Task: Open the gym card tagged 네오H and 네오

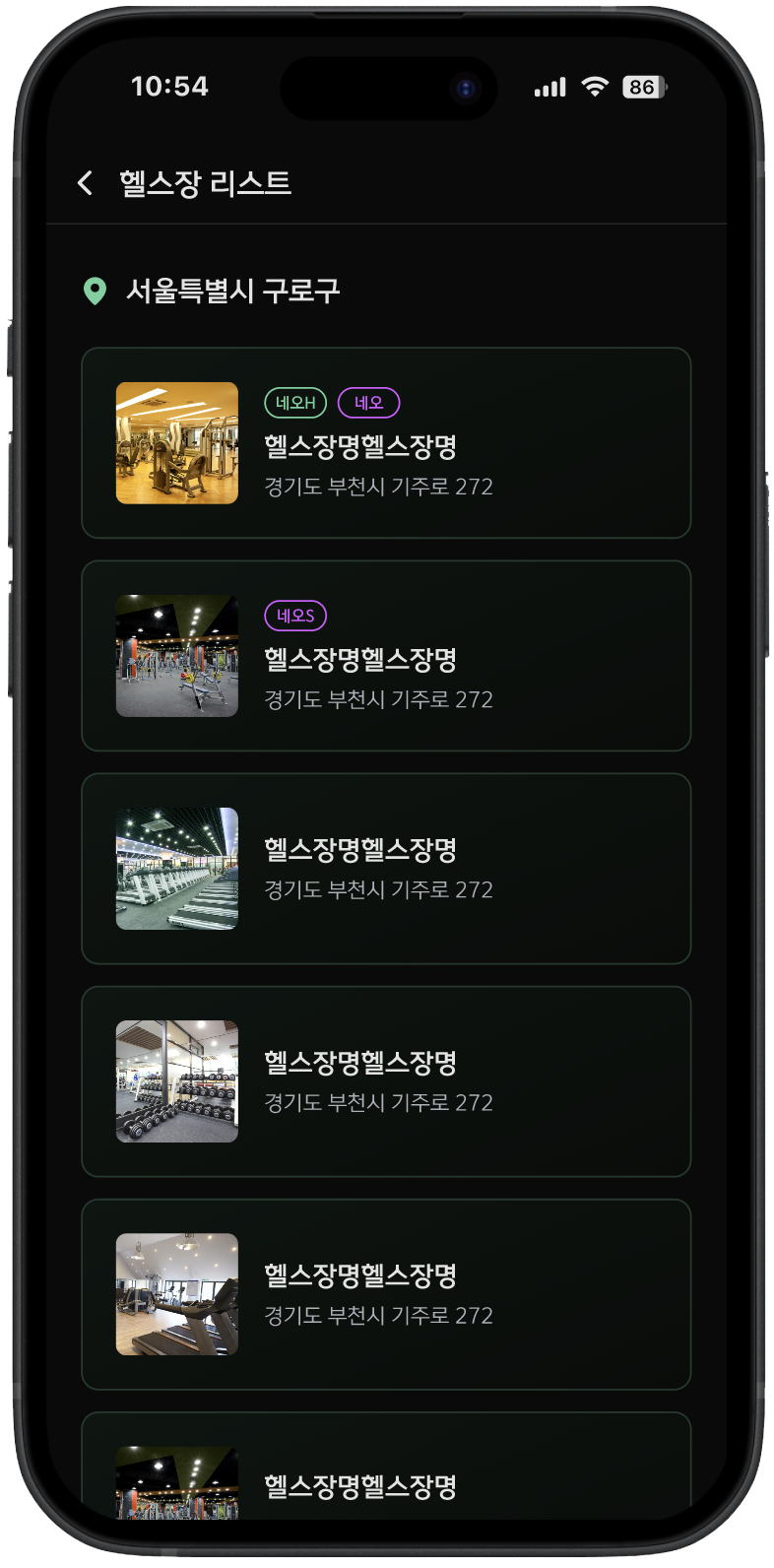Action: tap(385, 443)
